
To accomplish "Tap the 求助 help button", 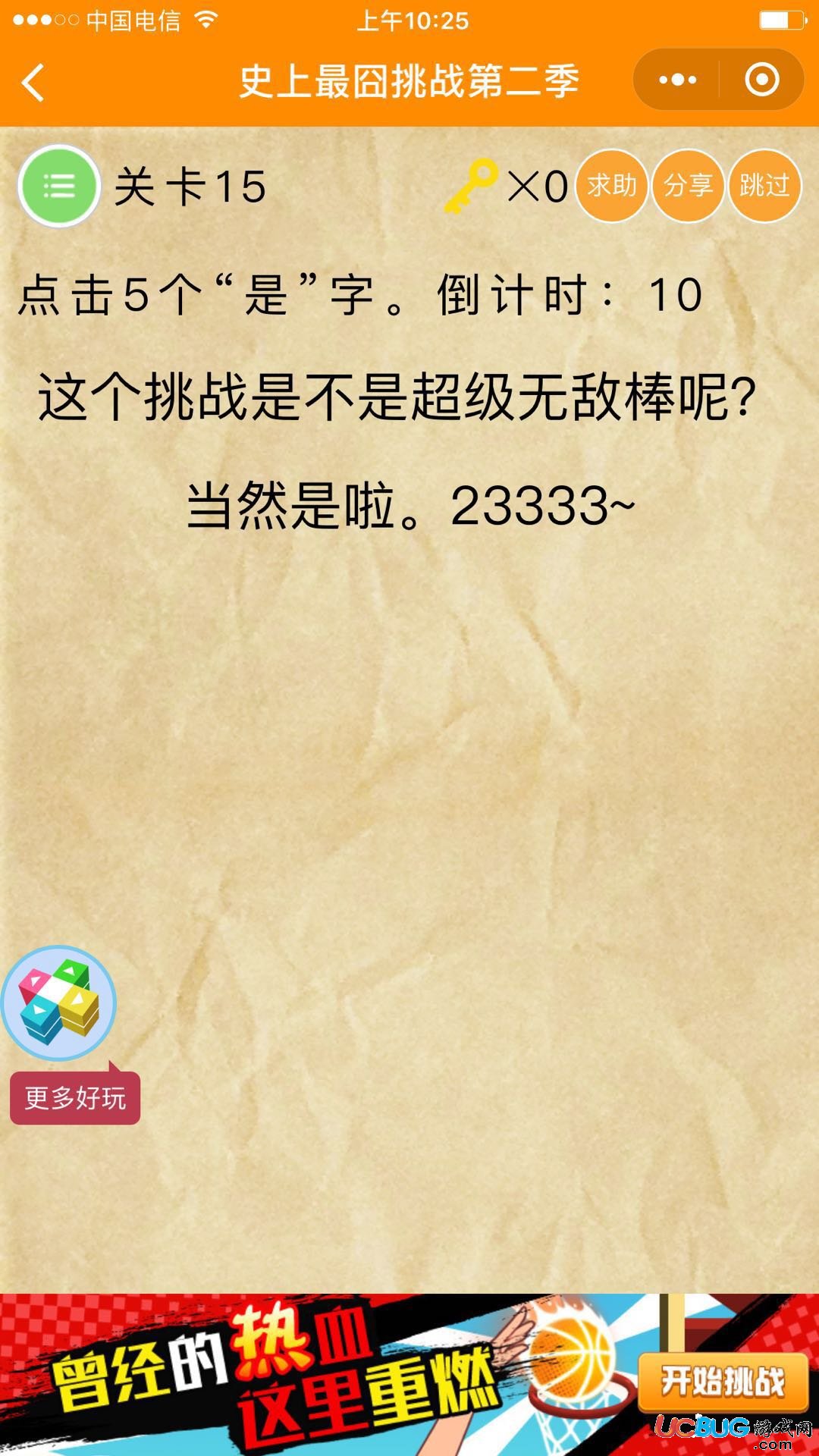I will tap(611, 186).
